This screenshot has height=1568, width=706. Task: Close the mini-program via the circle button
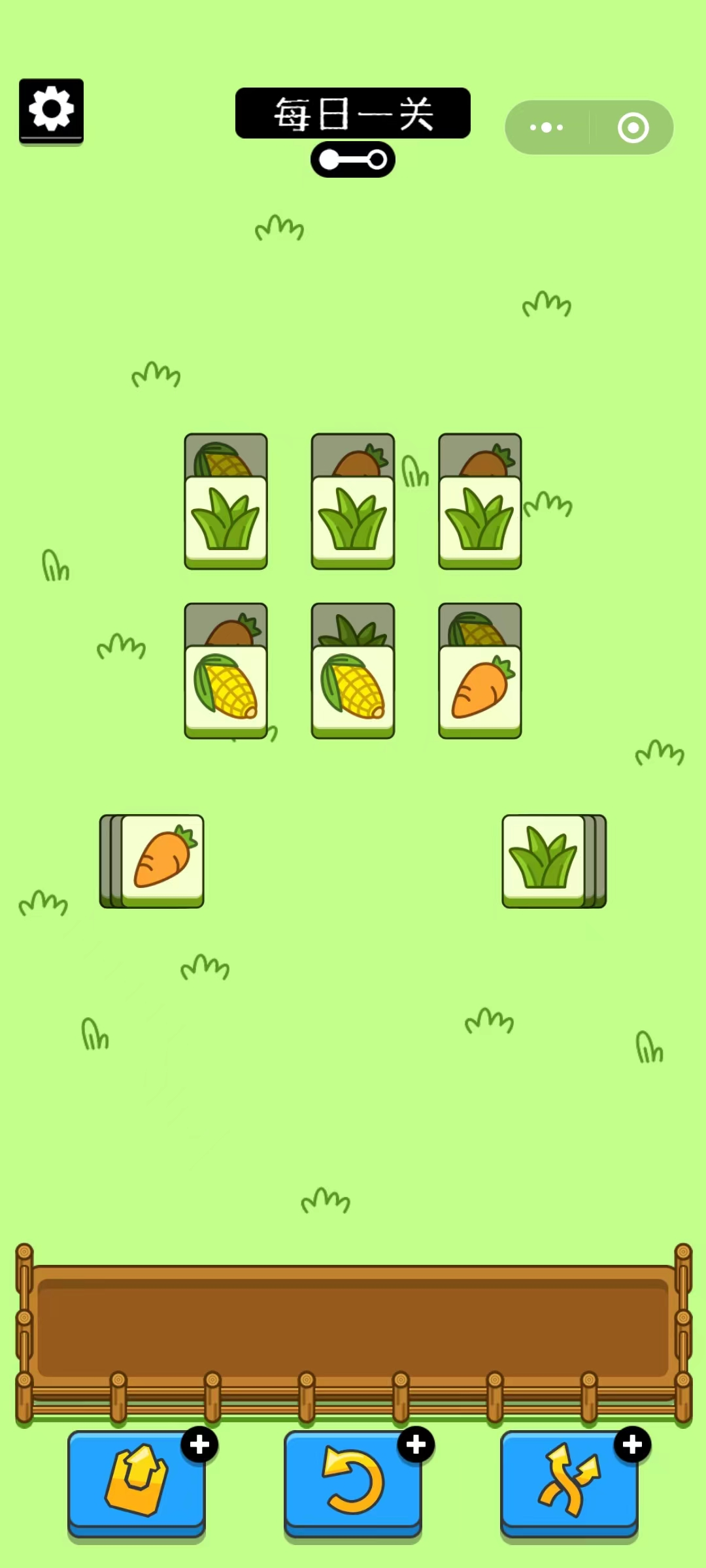633,127
